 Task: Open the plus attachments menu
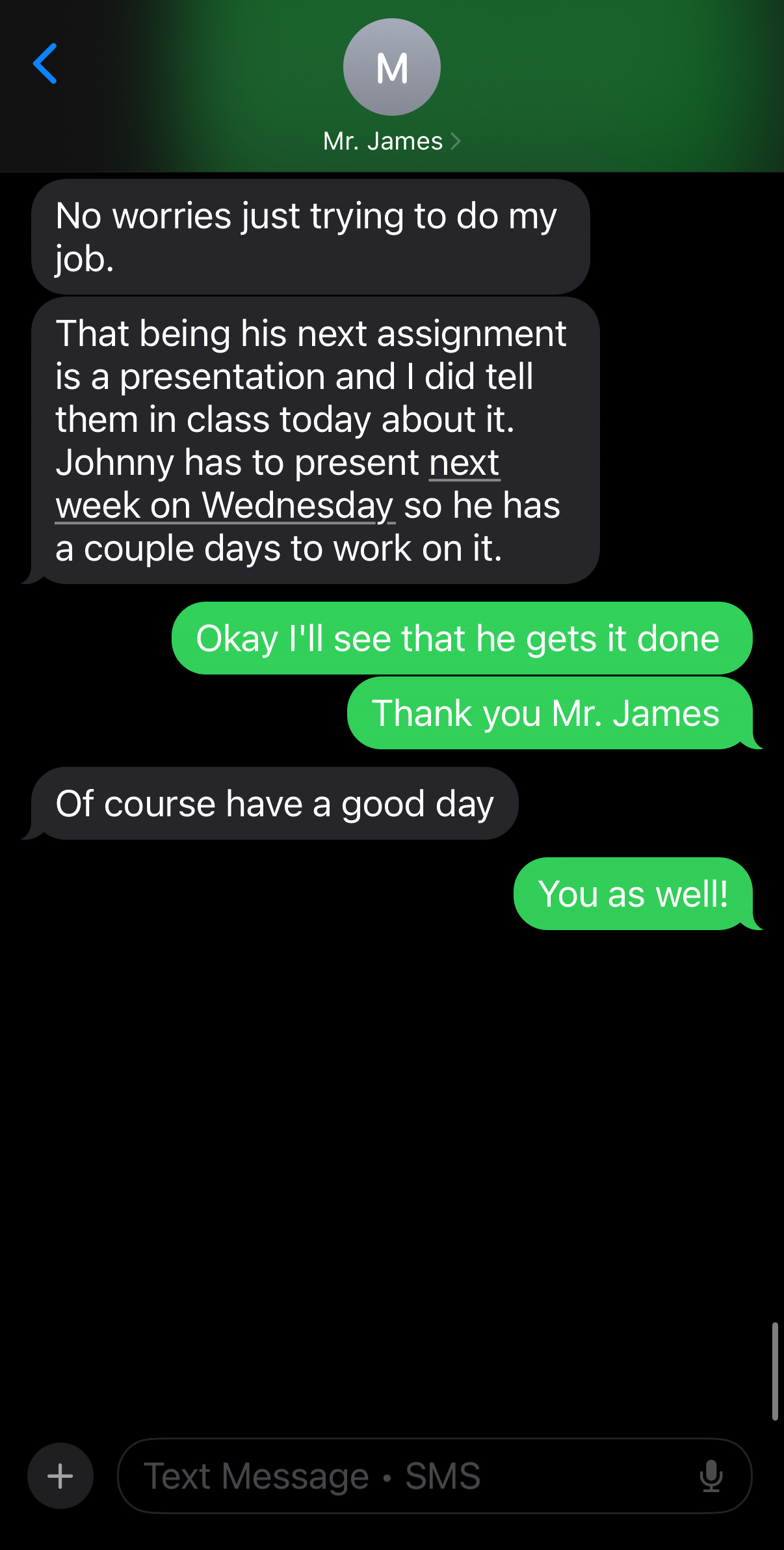[x=60, y=1476]
